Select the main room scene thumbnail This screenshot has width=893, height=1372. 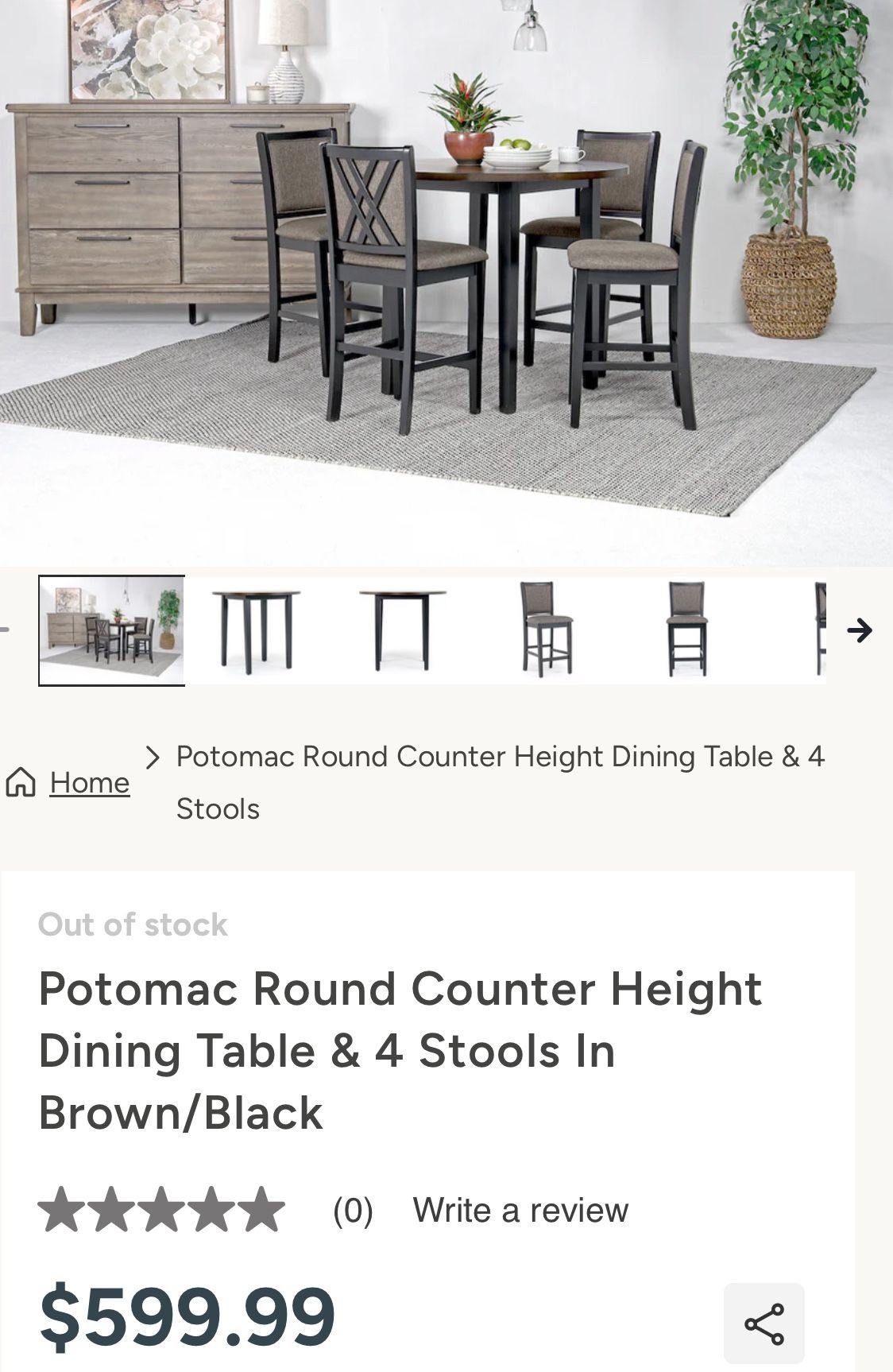pos(112,632)
